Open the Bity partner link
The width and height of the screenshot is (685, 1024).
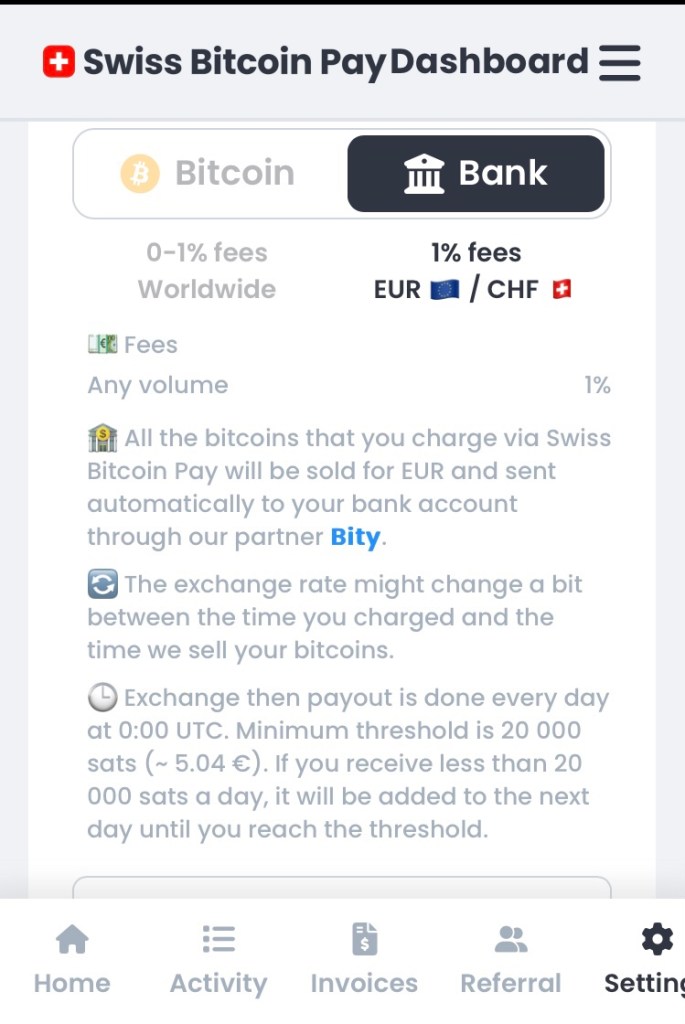pyautogui.click(x=355, y=537)
